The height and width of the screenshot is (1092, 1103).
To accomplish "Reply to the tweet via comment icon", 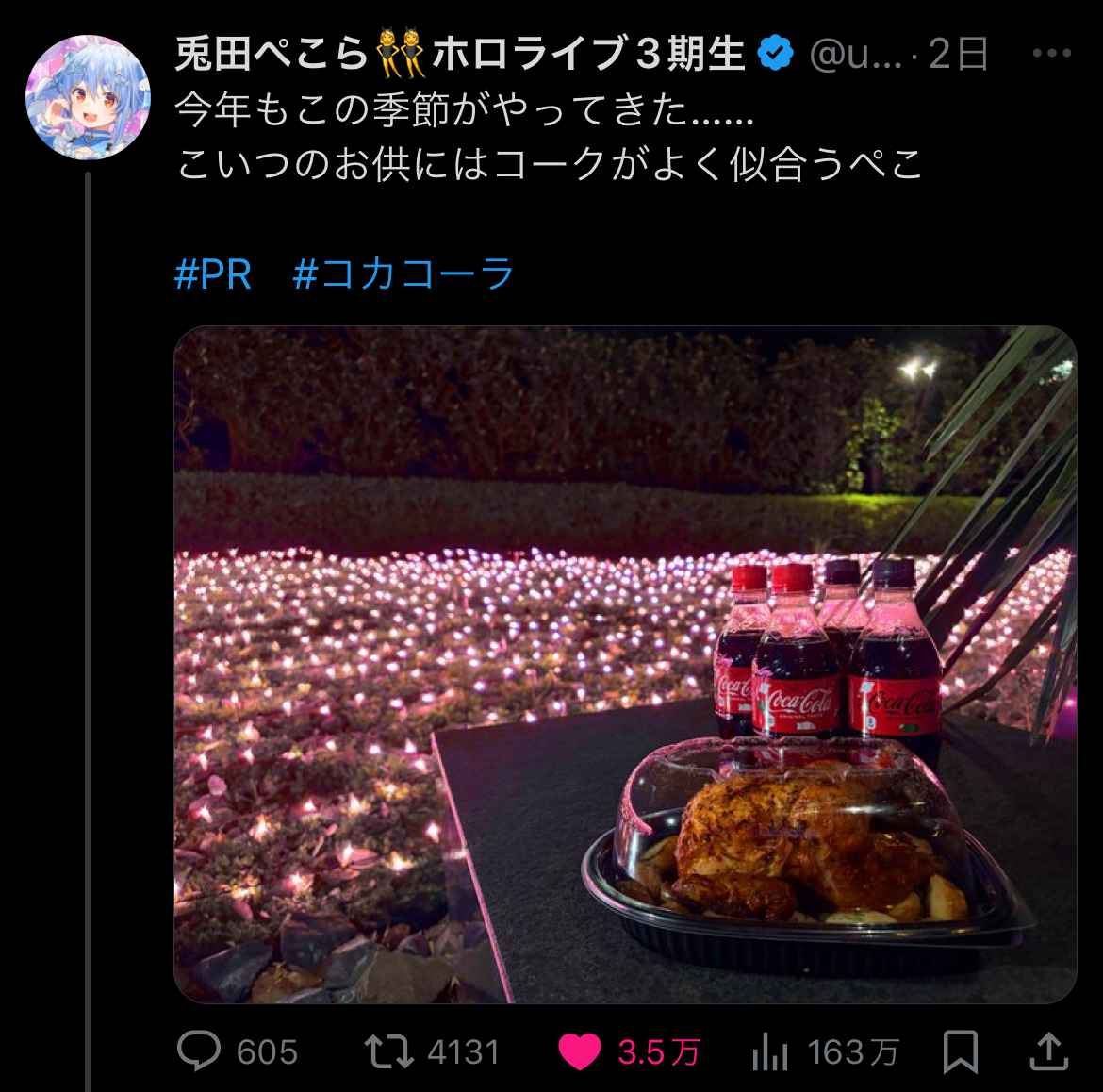I will pyautogui.click(x=200, y=1051).
